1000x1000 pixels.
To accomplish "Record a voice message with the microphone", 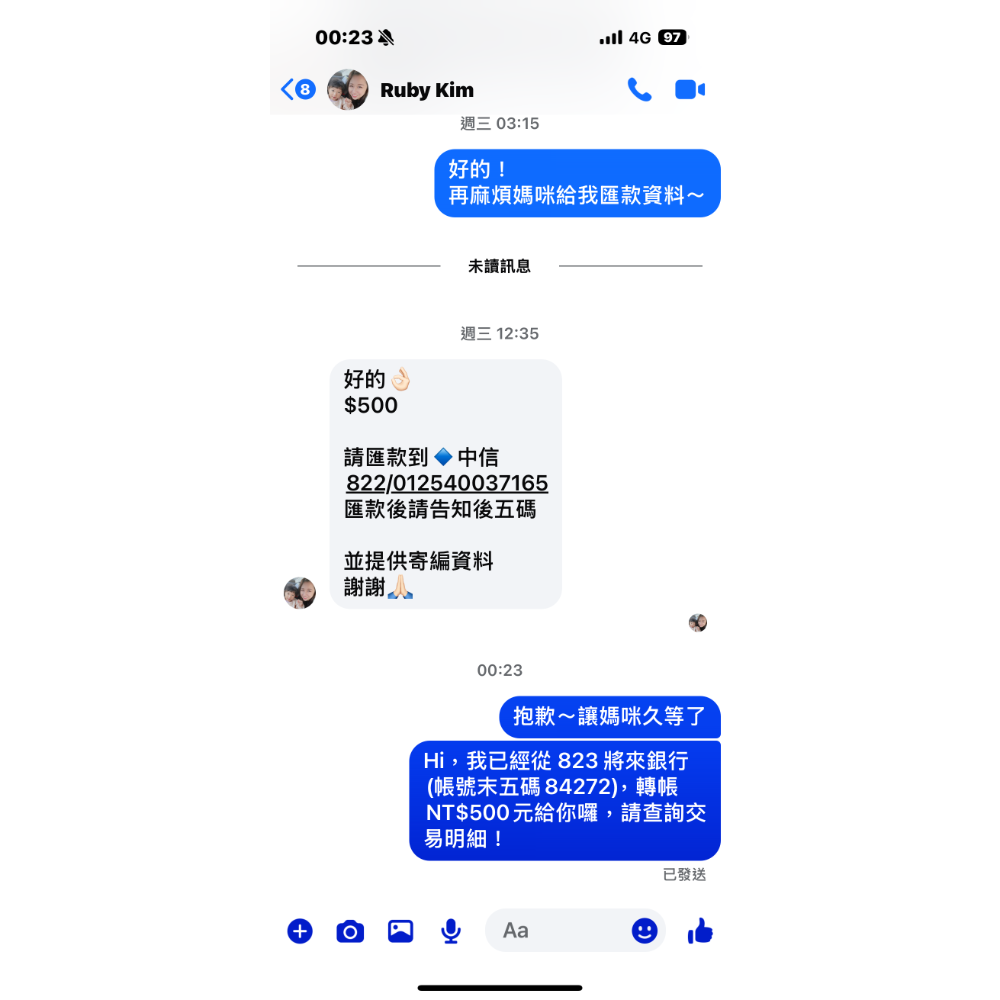I will 451,931.
